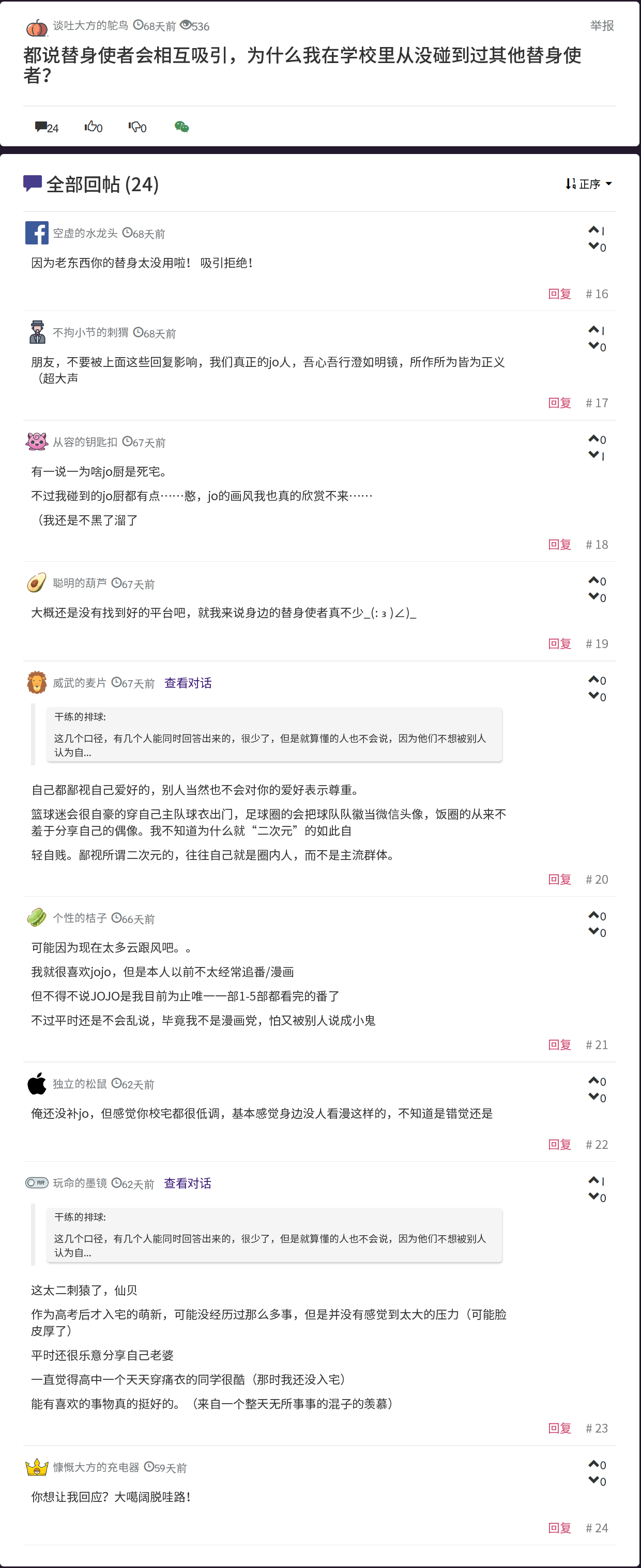Downvote the reply by 慷慨大方的充电器

593,1480
